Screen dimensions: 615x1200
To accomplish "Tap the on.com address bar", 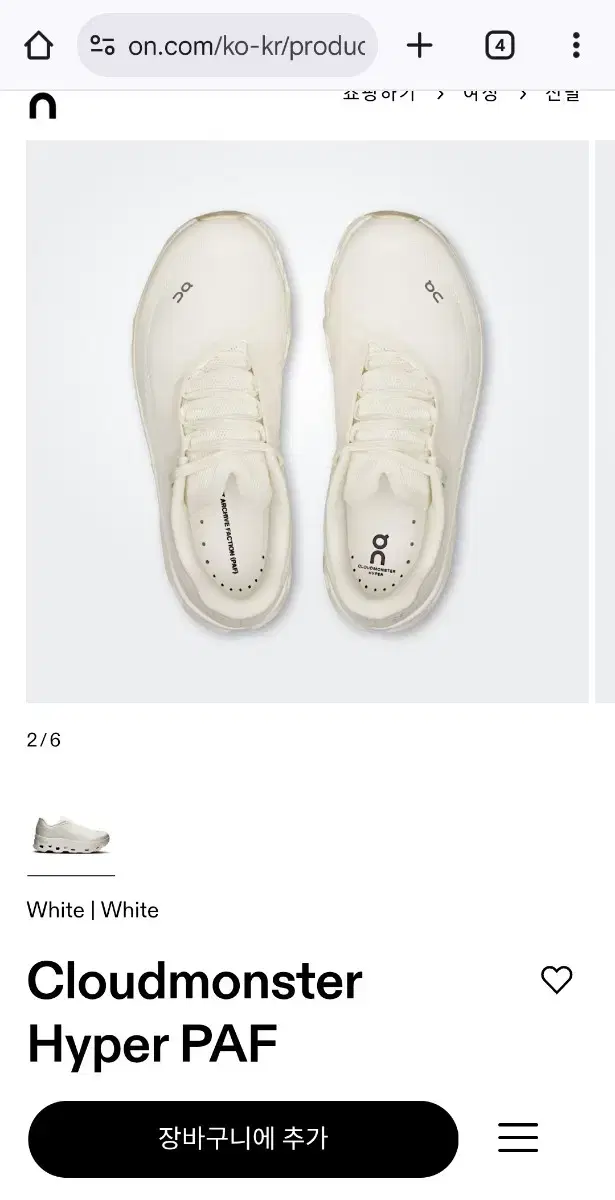I will [227, 45].
